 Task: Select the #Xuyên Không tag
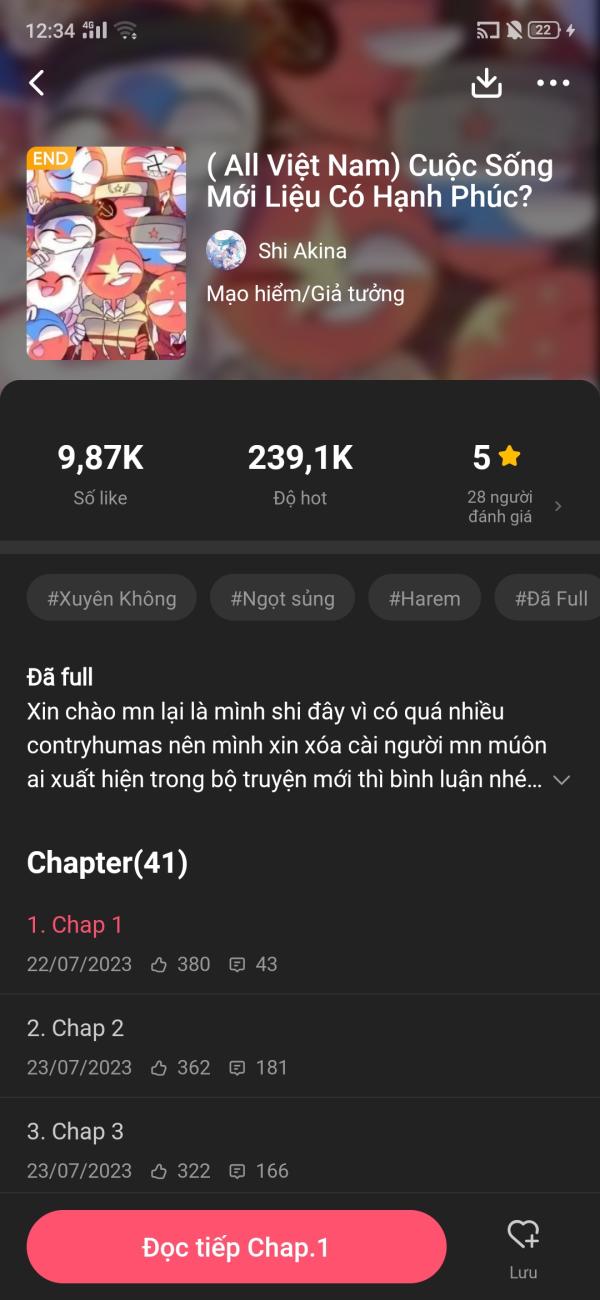tap(111, 598)
